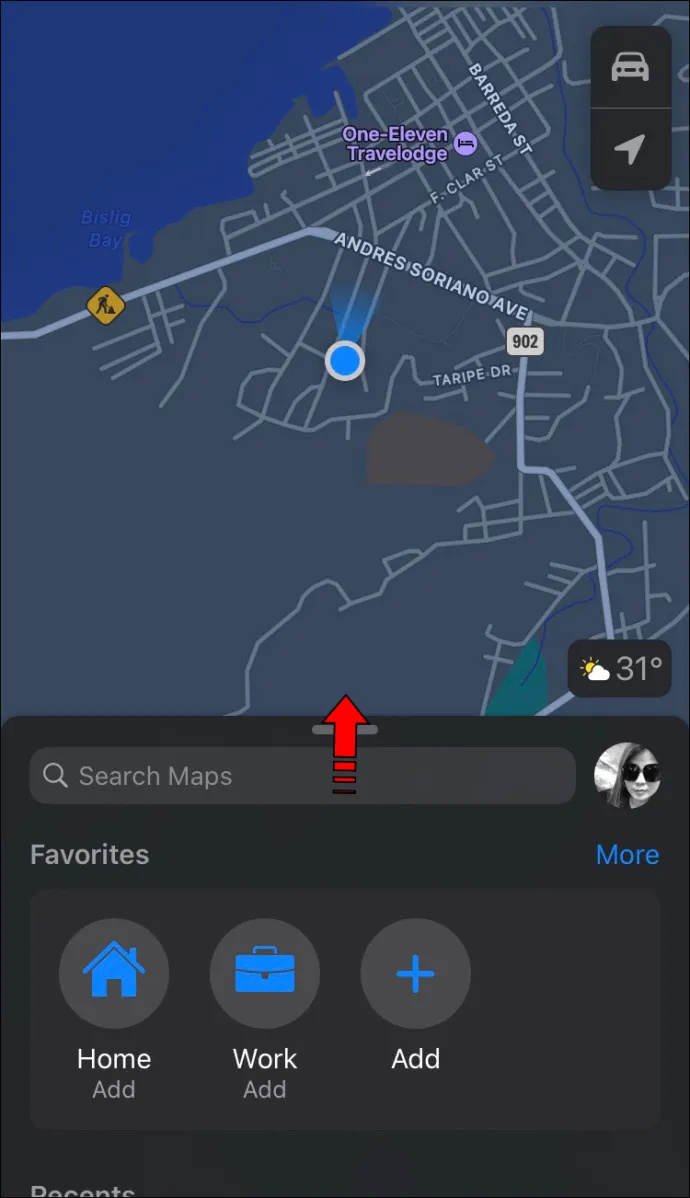Open the profile avatar
Image resolution: width=690 pixels, height=1198 pixels.
tap(627, 775)
